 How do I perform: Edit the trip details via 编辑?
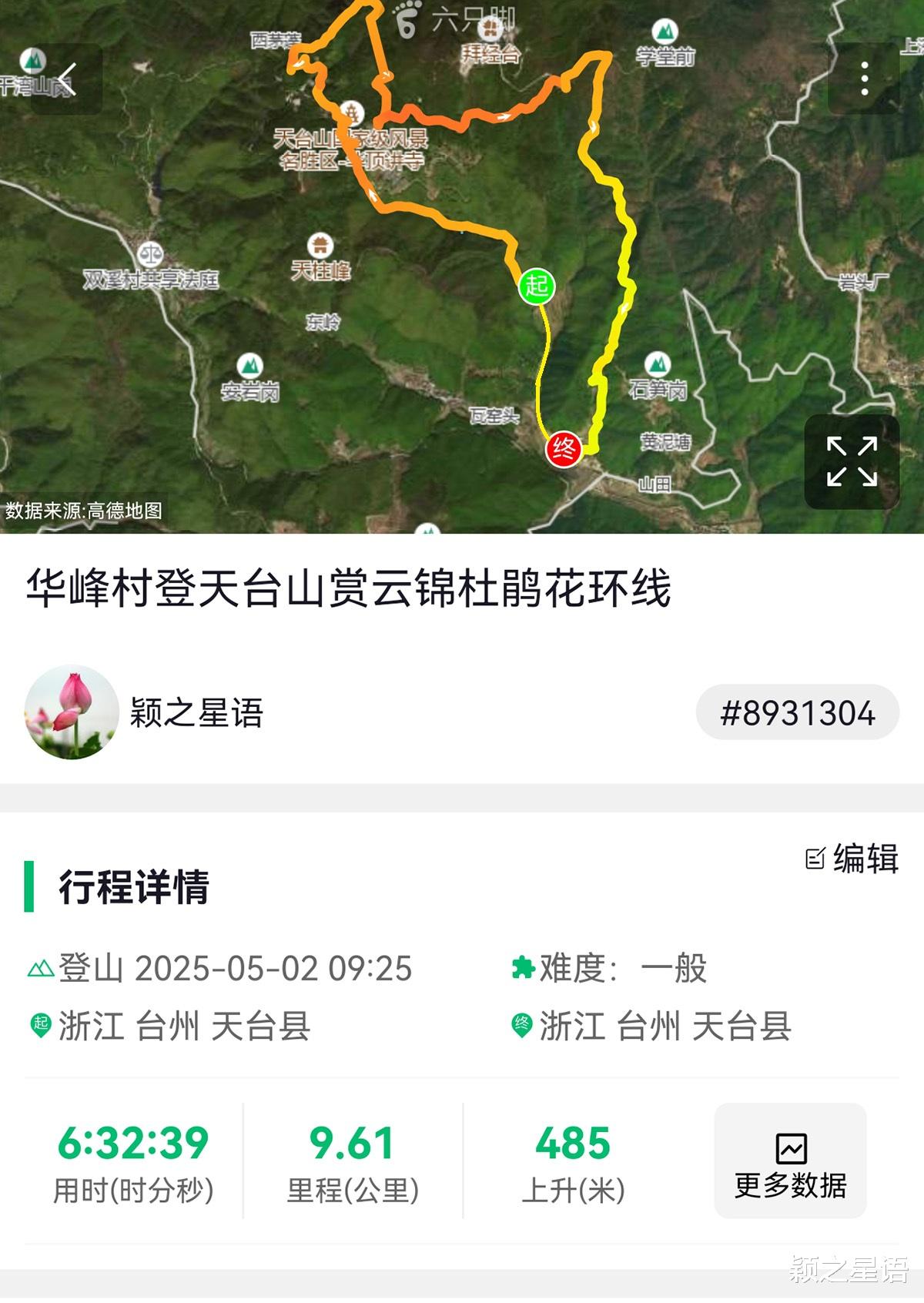coord(852,858)
